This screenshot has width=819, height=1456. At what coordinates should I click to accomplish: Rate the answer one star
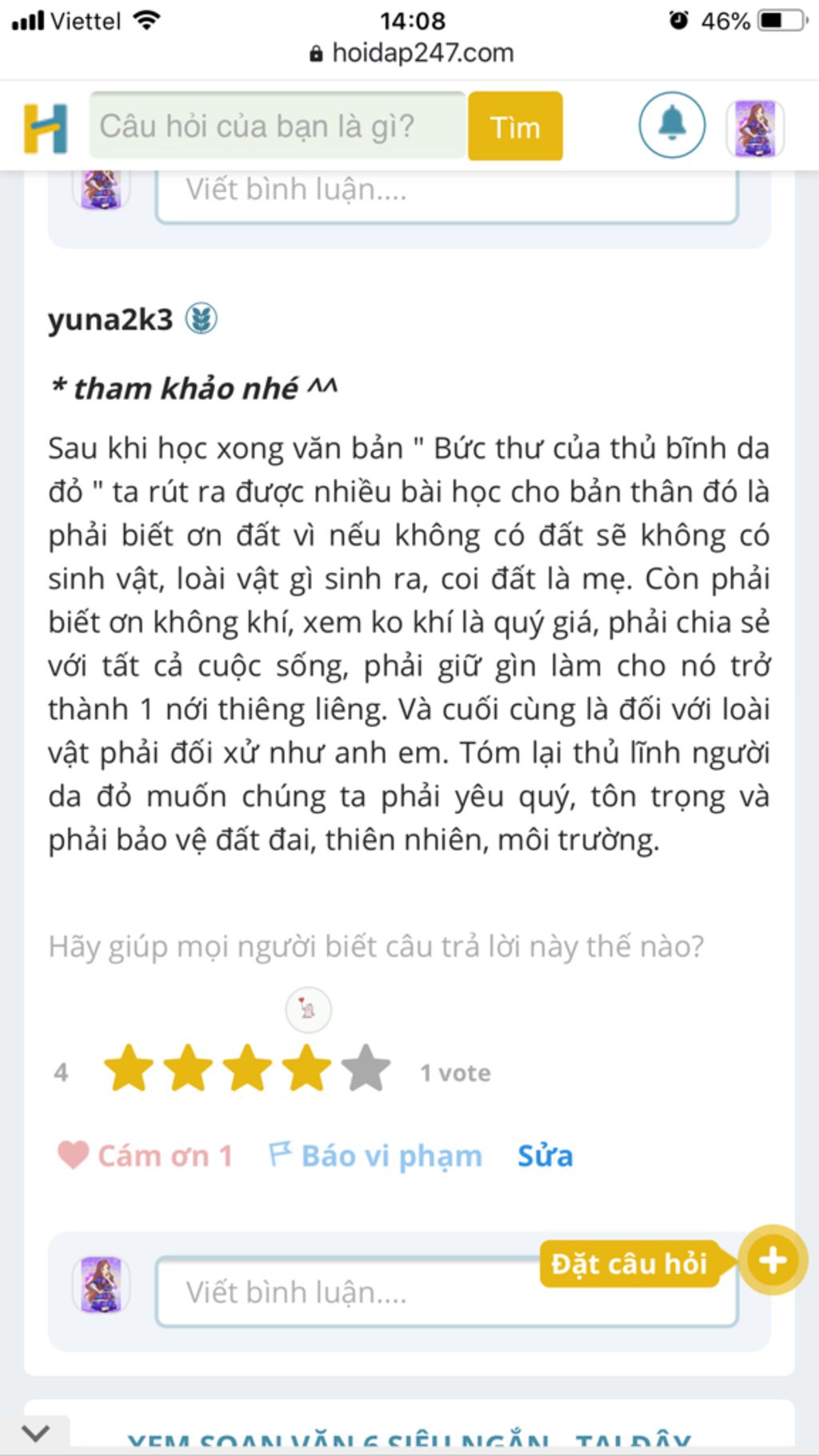click(x=129, y=1069)
